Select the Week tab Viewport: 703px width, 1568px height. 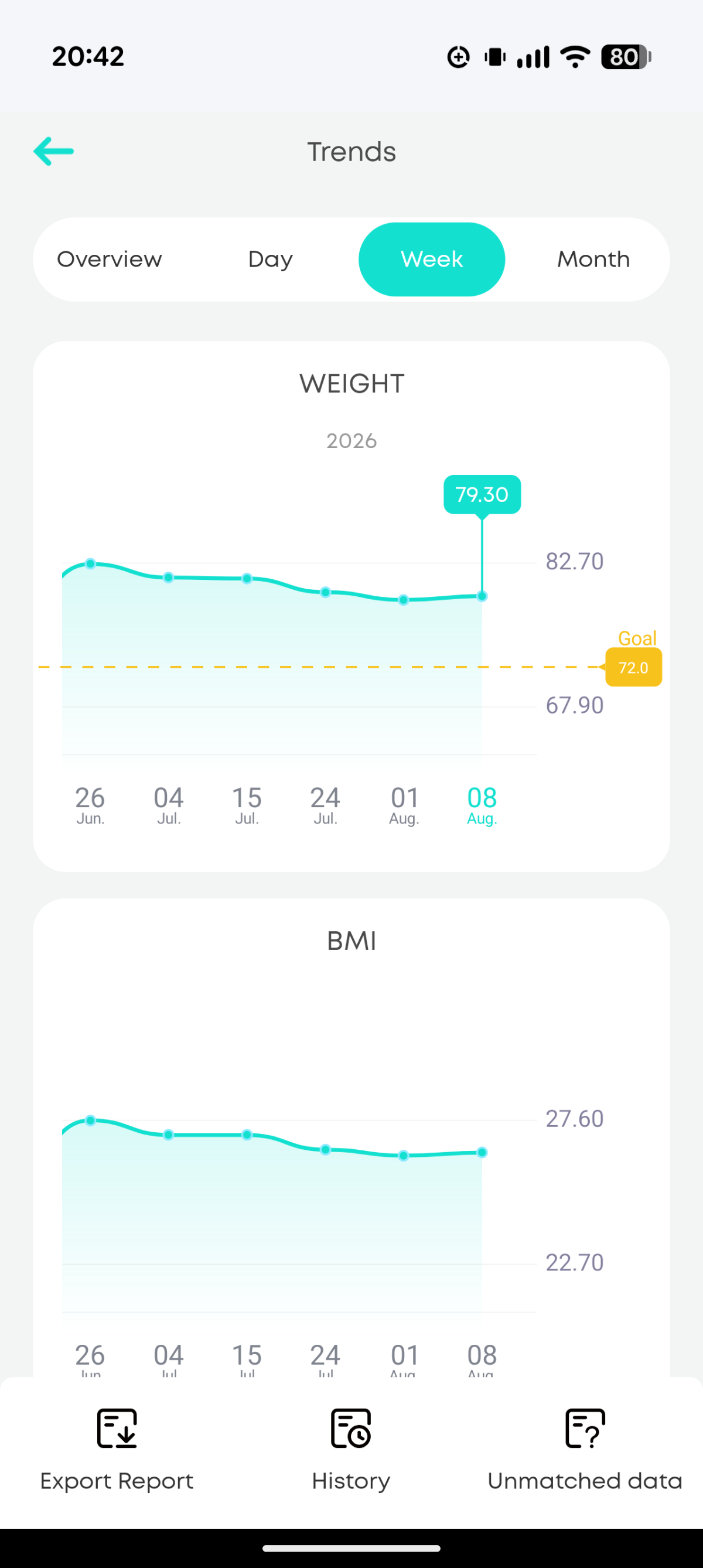point(432,259)
